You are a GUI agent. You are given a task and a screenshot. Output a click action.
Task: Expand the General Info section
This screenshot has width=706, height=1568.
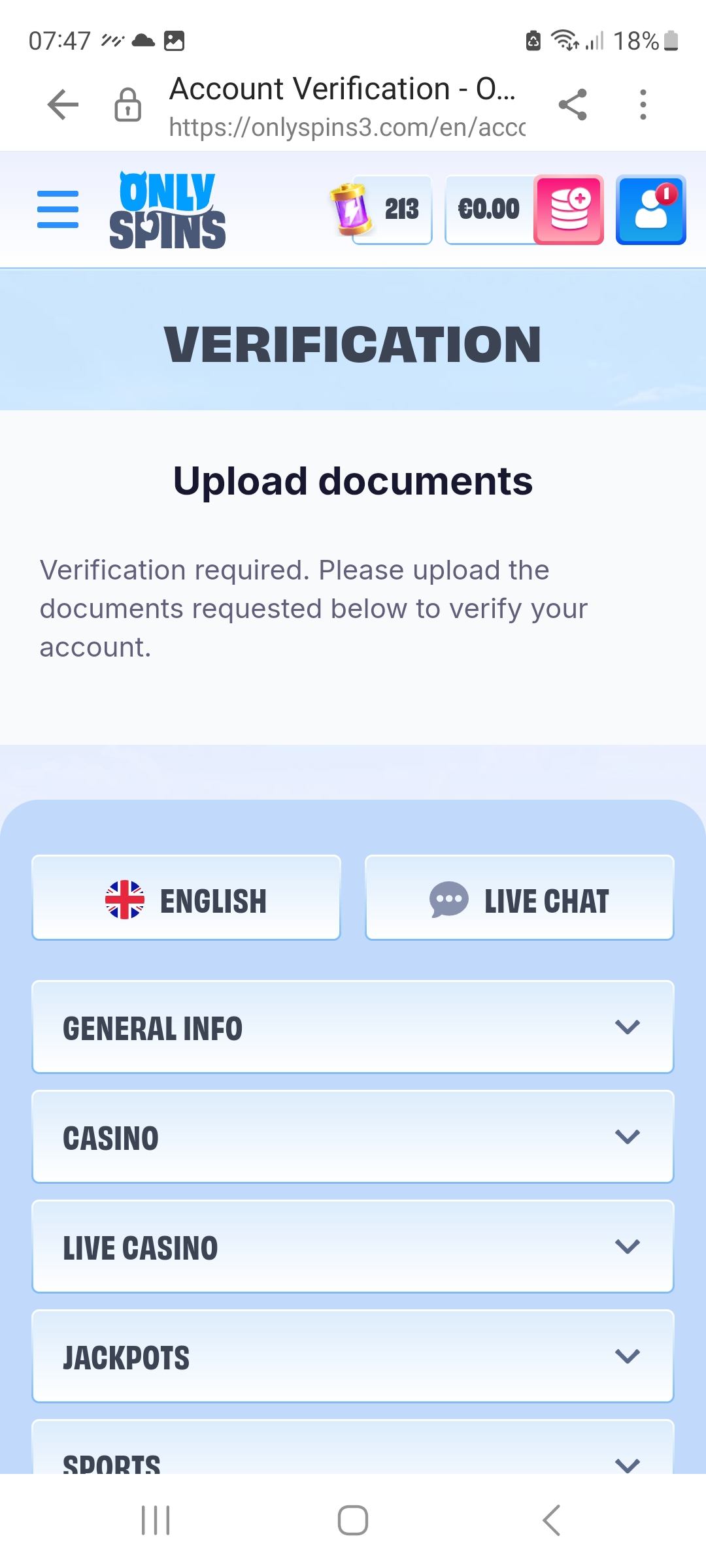point(353,1027)
